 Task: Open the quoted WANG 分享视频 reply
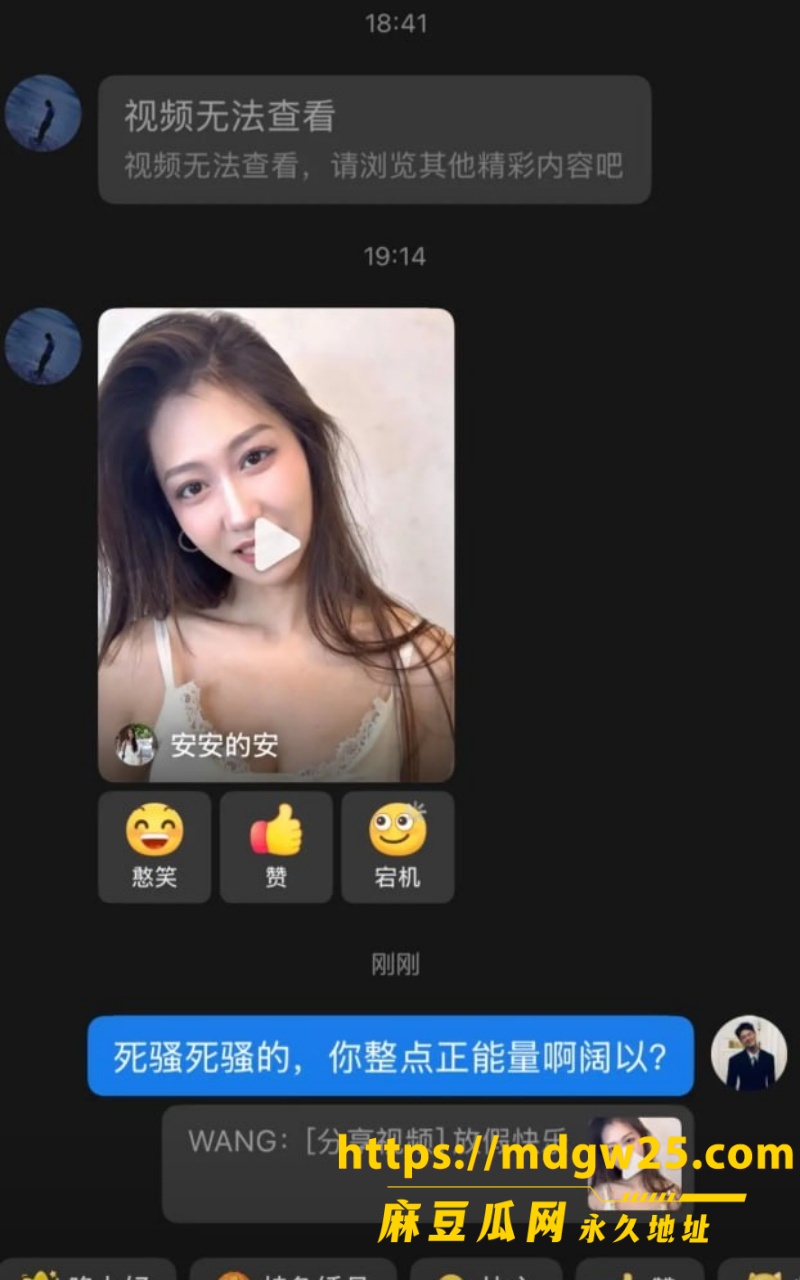[428, 1163]
